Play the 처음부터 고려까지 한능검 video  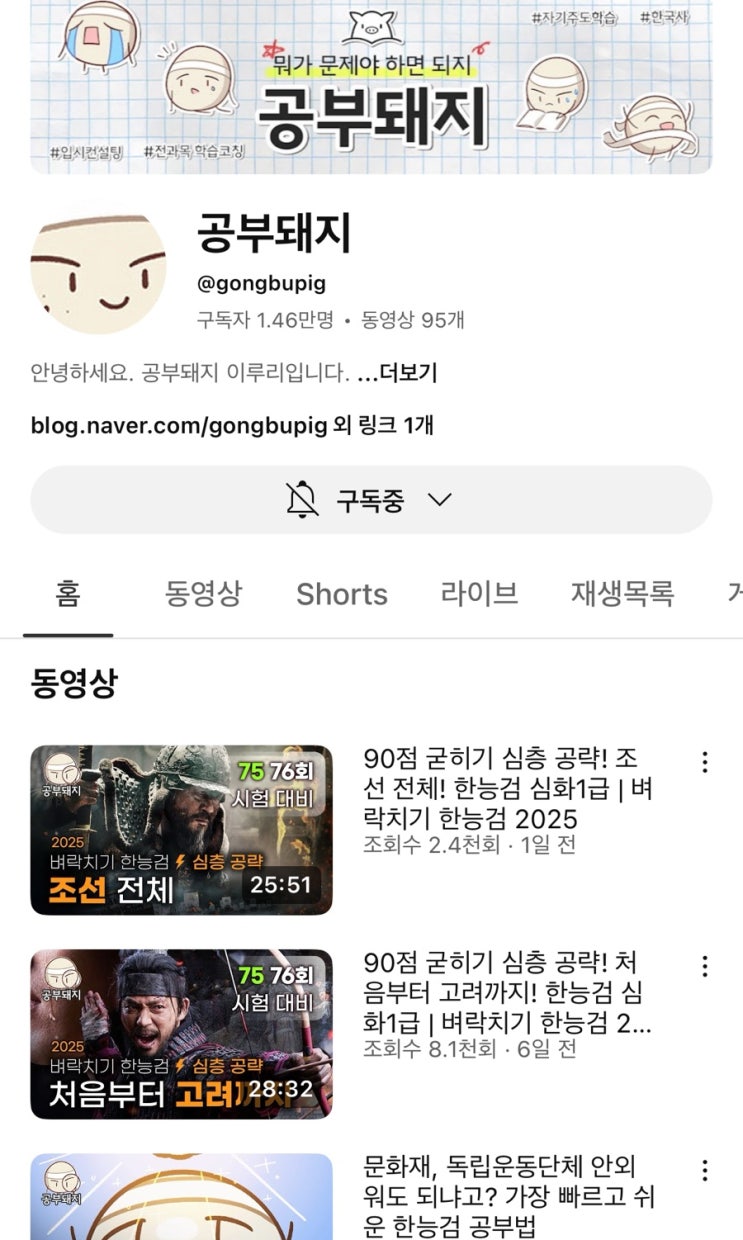pyautogui.click(x=181, y=1033)
